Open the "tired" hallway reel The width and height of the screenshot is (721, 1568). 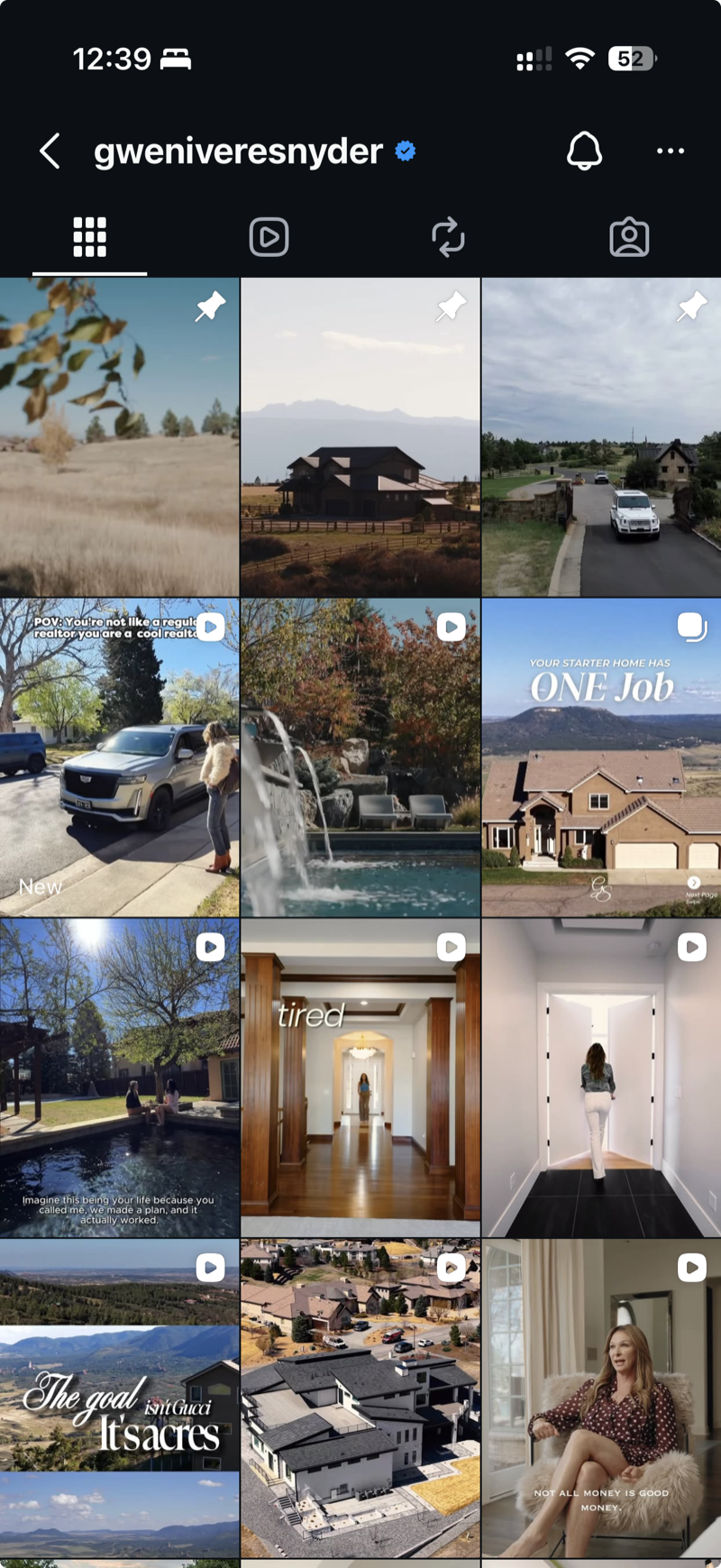tap(360, 1077)
